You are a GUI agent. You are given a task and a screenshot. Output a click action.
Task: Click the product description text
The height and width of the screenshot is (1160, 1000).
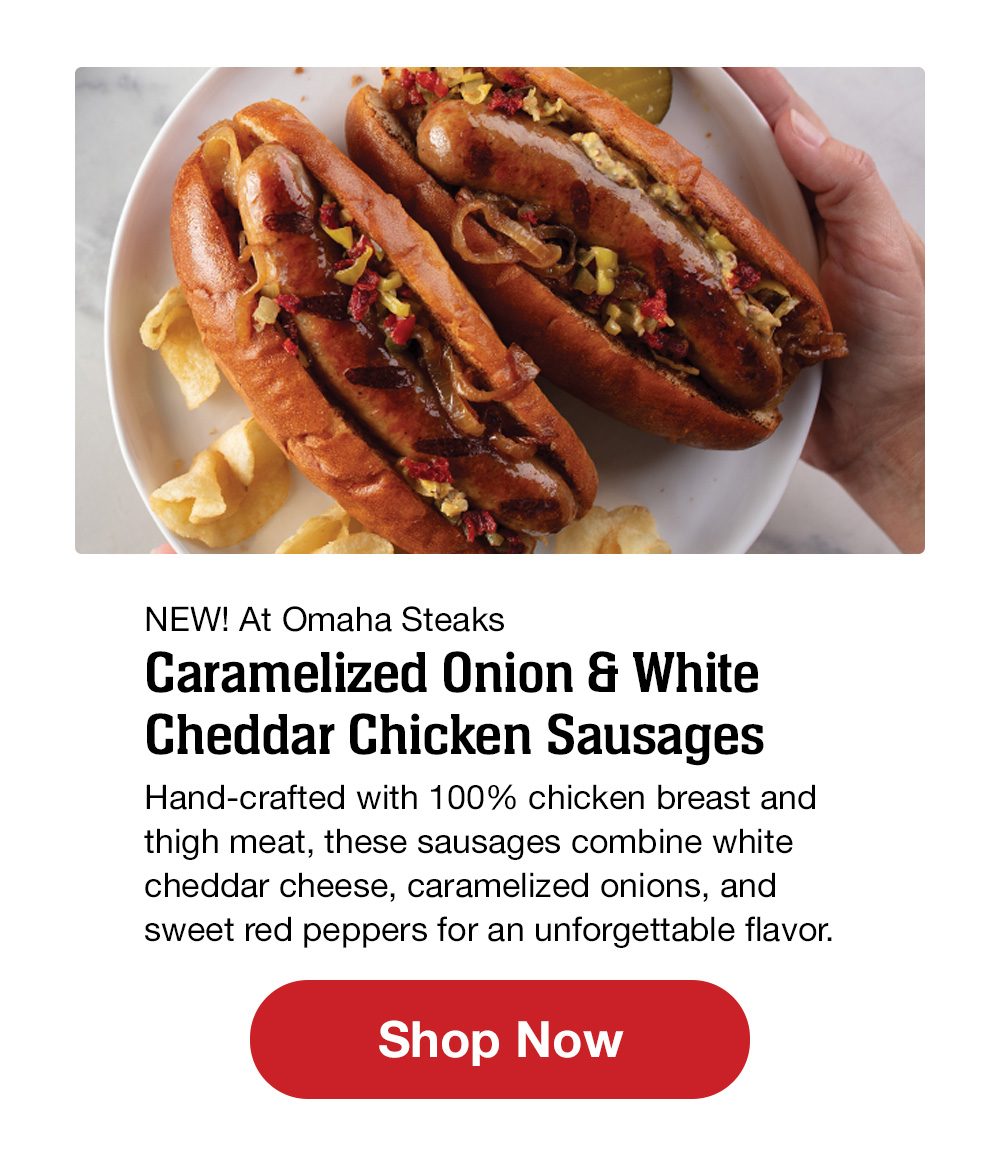coord(490,865)
